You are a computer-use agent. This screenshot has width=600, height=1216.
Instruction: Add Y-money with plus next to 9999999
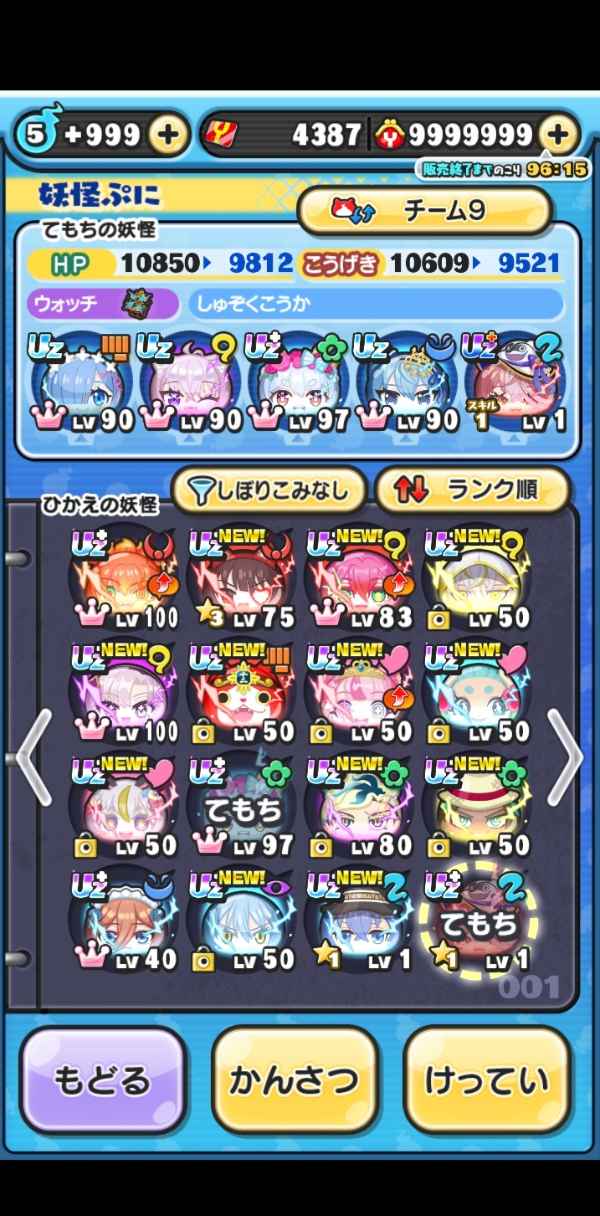click(x=559, y=135)
